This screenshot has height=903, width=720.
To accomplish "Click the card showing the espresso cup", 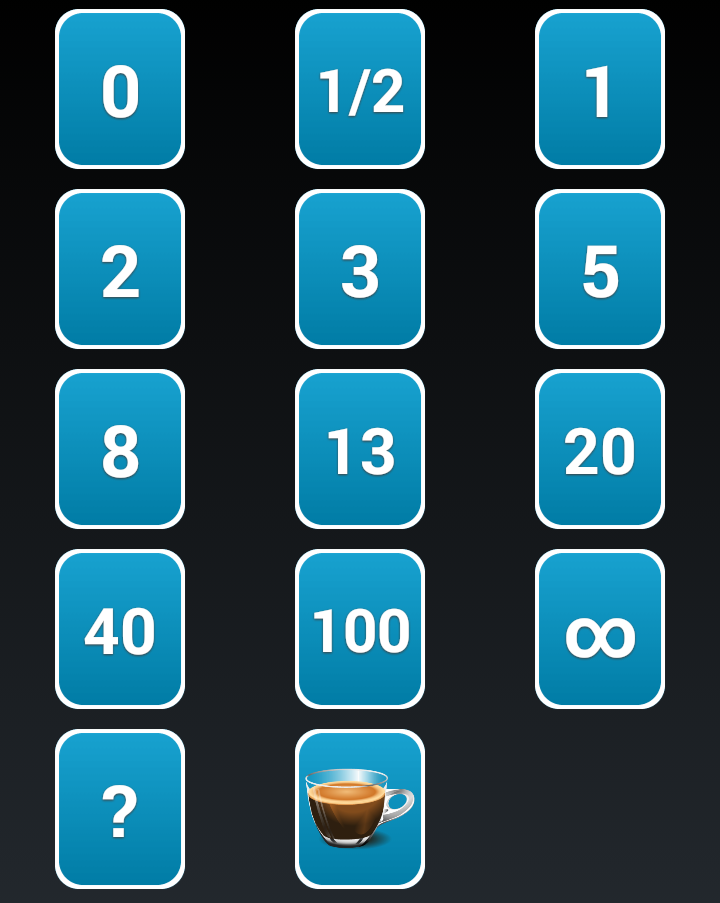I will [x=359, y=808].
